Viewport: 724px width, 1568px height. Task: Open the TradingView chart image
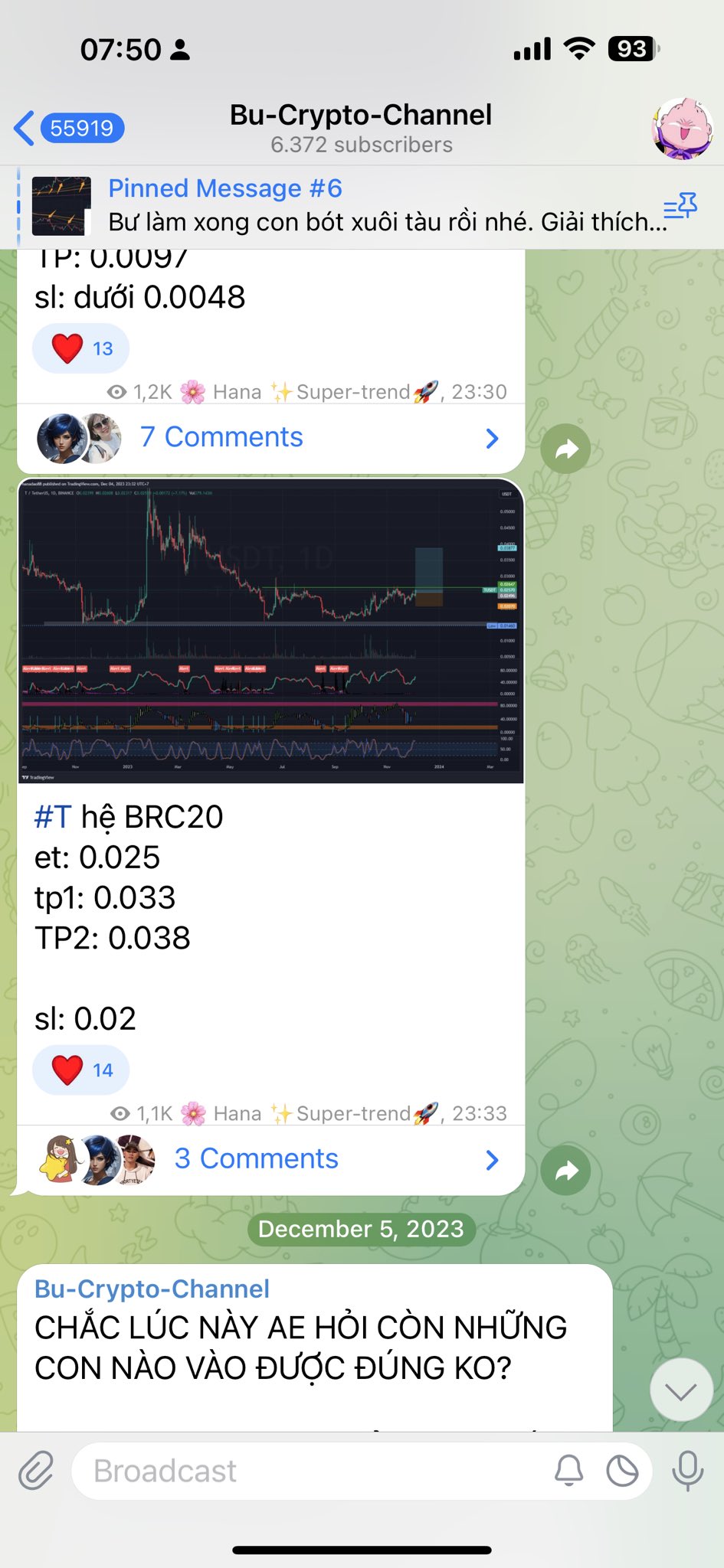click(270, 631)
